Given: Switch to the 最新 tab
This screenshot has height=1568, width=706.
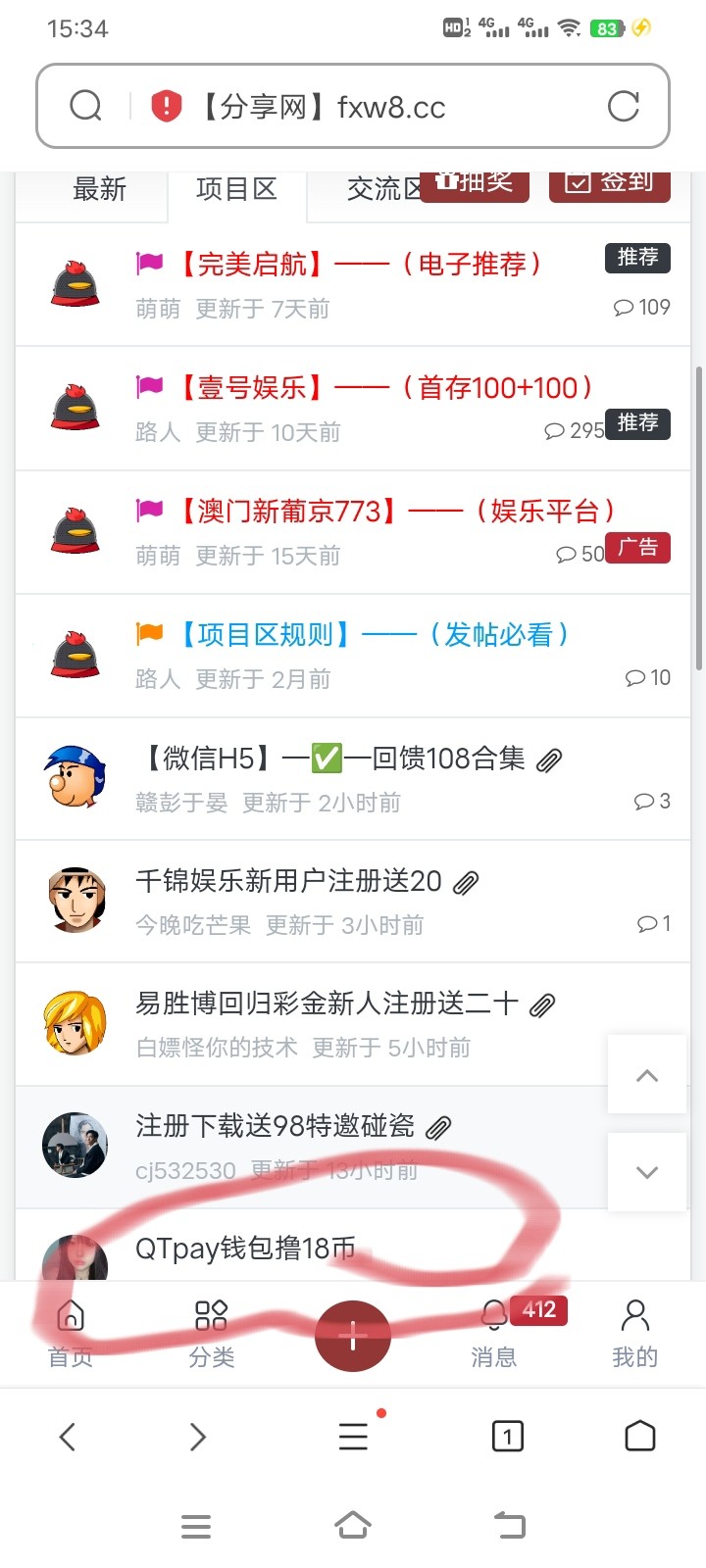Looking at the screenshot, I should click(x=99, y=189).
